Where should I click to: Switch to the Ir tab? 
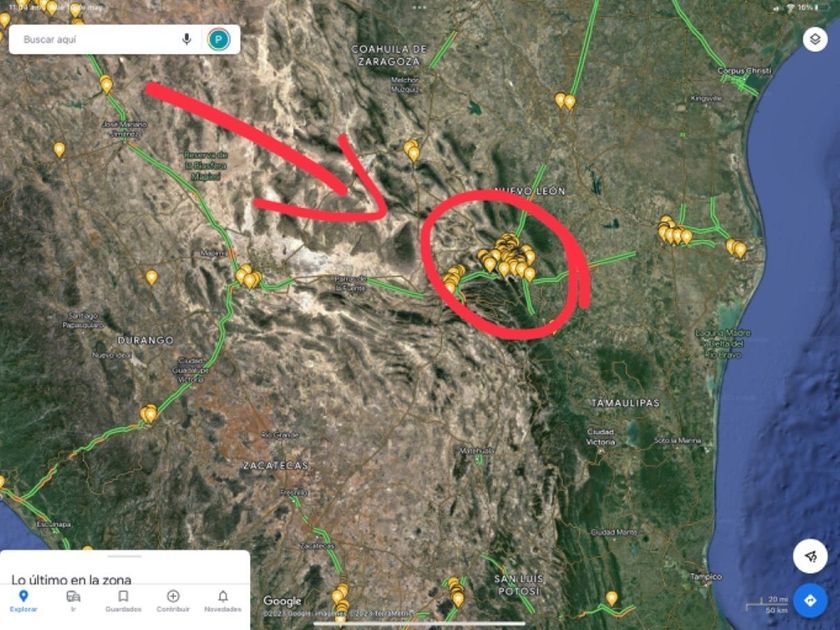[x=73, y=601]
